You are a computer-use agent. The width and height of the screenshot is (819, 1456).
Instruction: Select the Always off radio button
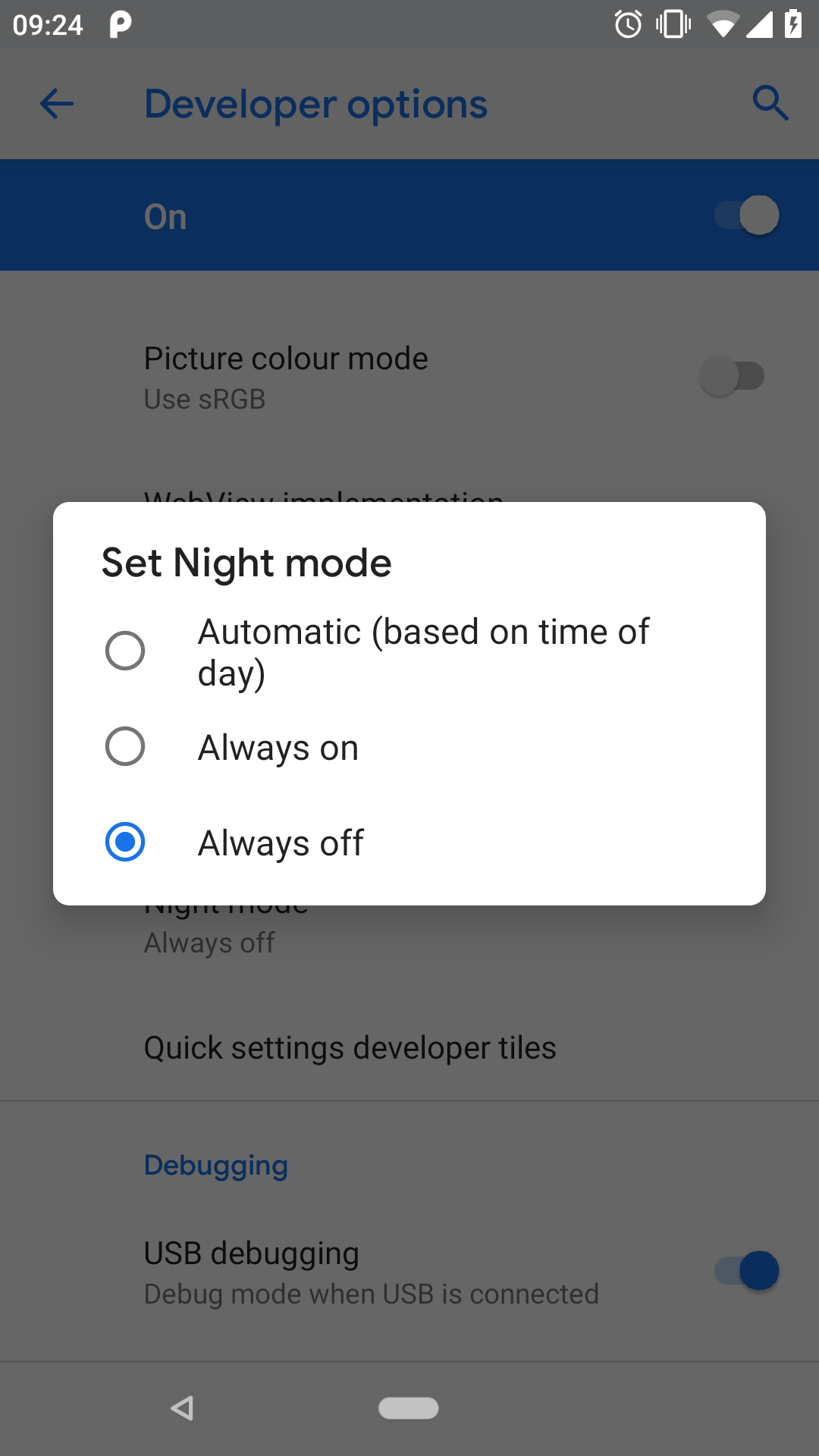point(125,842)
